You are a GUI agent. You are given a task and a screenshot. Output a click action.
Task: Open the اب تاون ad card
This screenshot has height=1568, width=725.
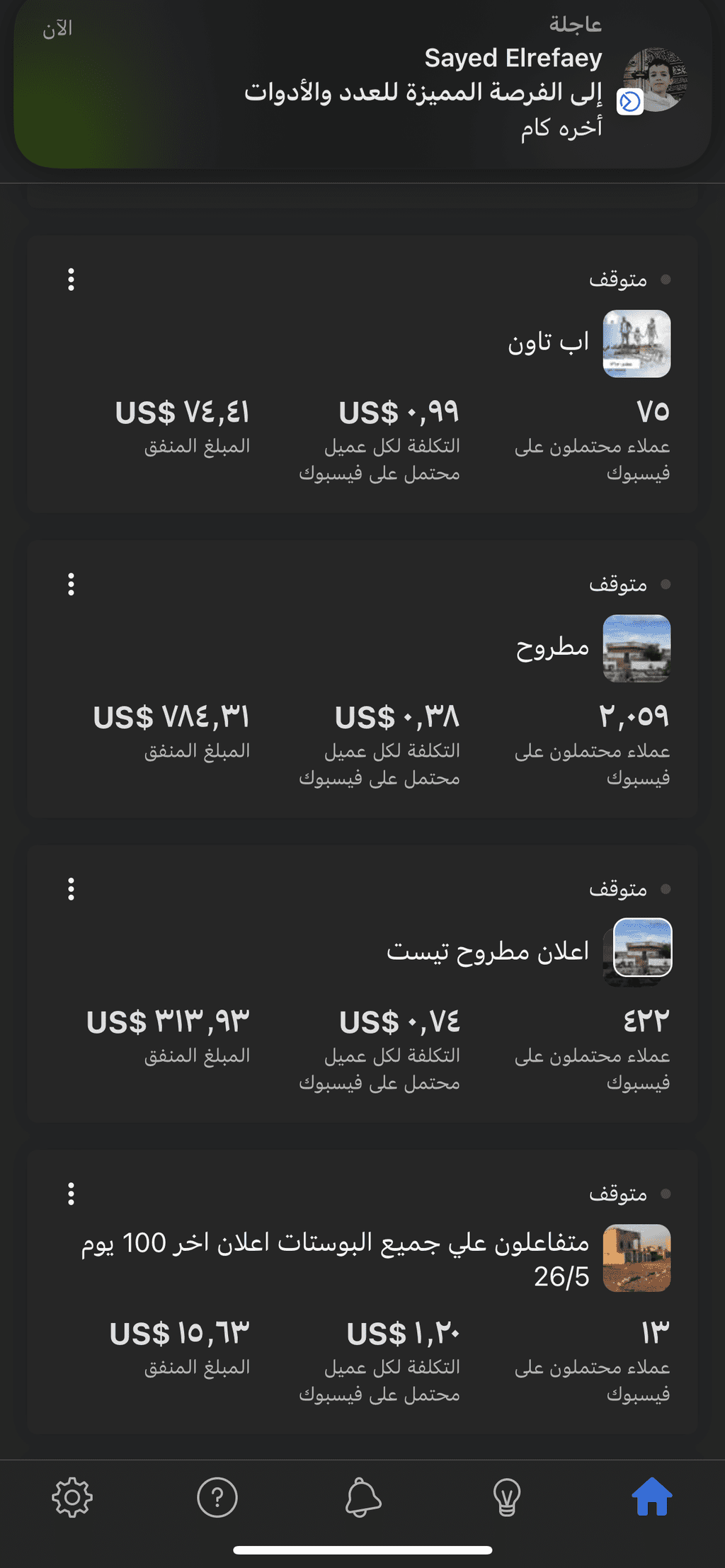[362, 374]
